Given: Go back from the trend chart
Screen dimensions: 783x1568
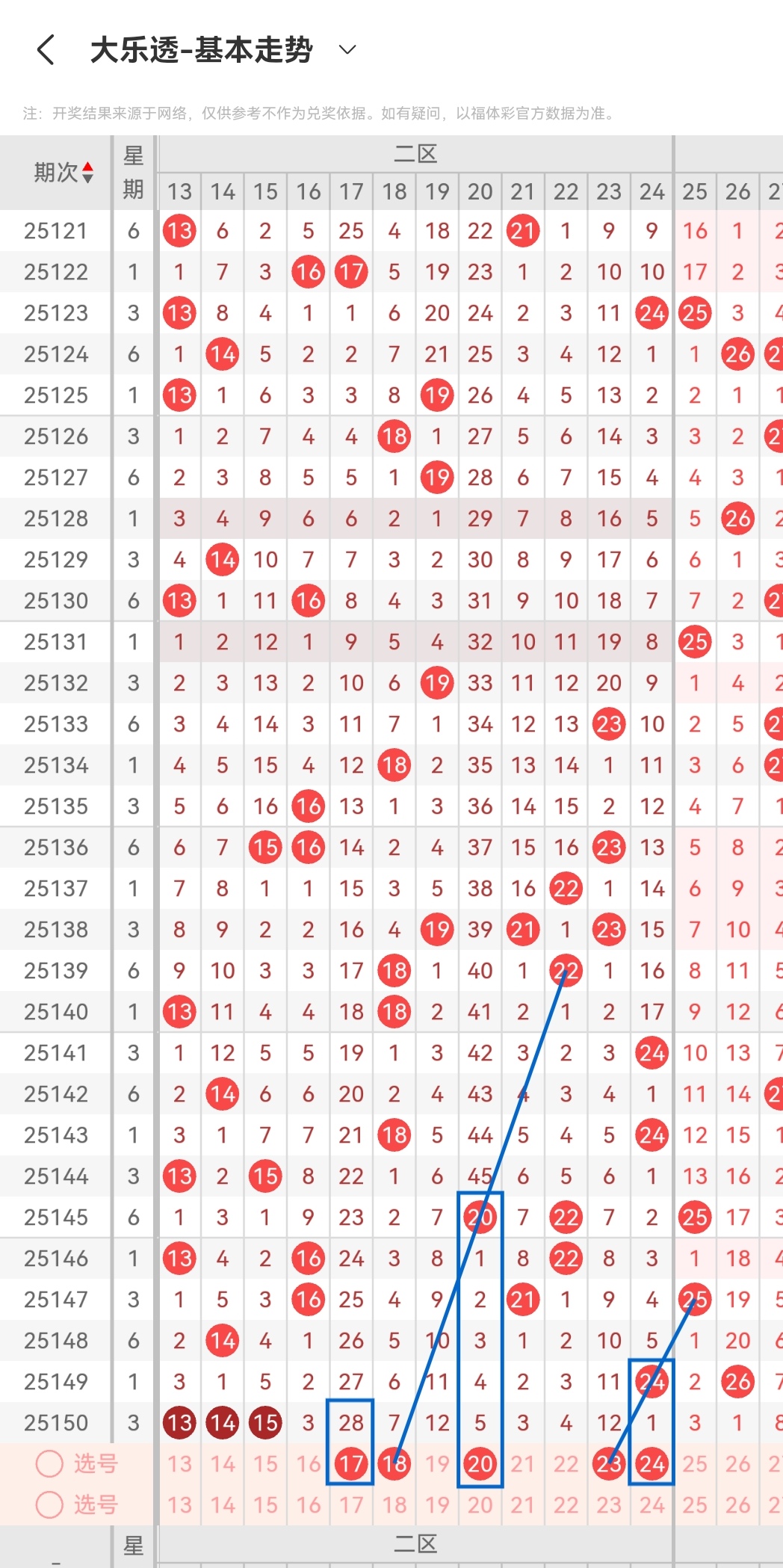Looking at the screenshot, I should (46, 50).
